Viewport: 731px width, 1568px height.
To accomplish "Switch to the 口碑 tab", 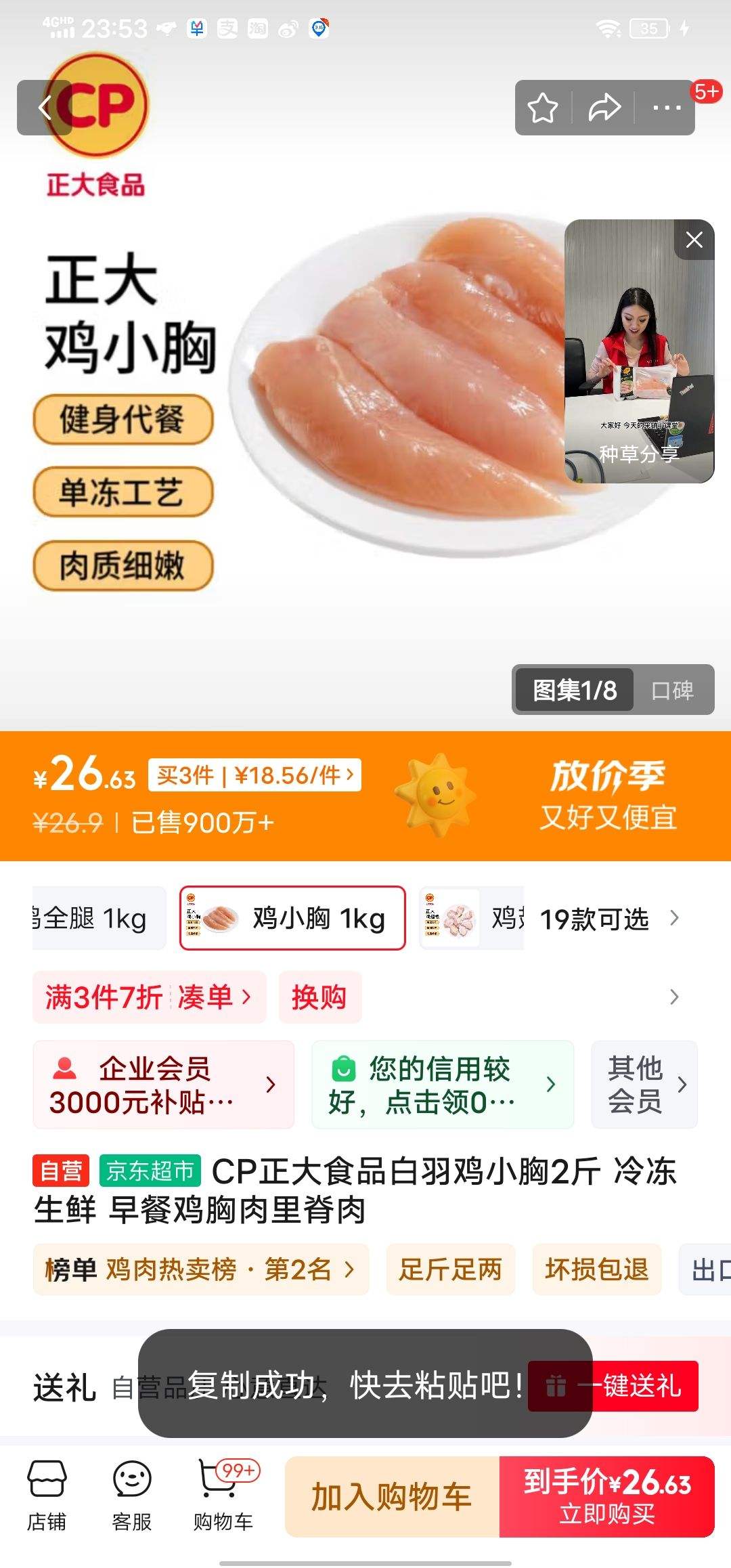I will click(672, 690).
